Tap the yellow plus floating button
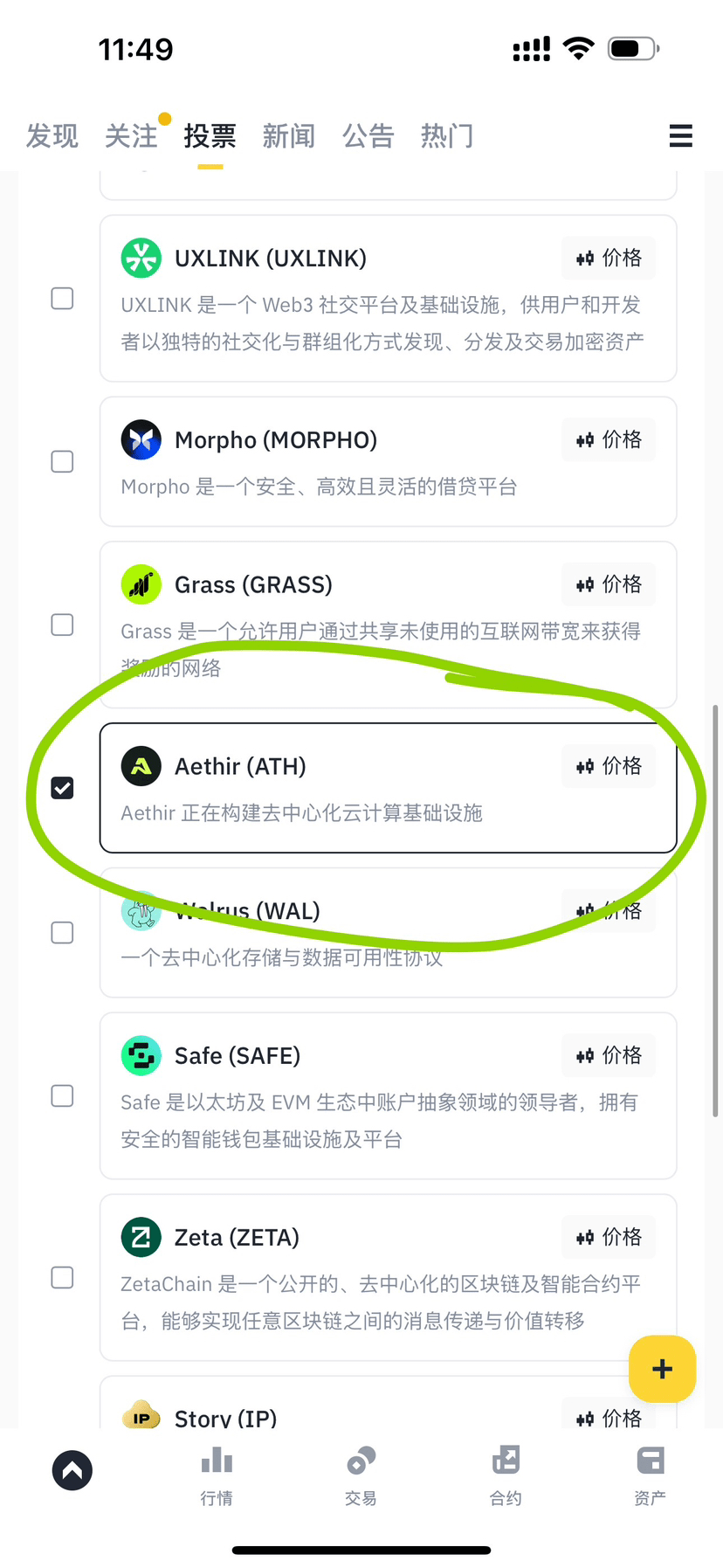Viewport: 723px width, 1568px height. 662,1368
